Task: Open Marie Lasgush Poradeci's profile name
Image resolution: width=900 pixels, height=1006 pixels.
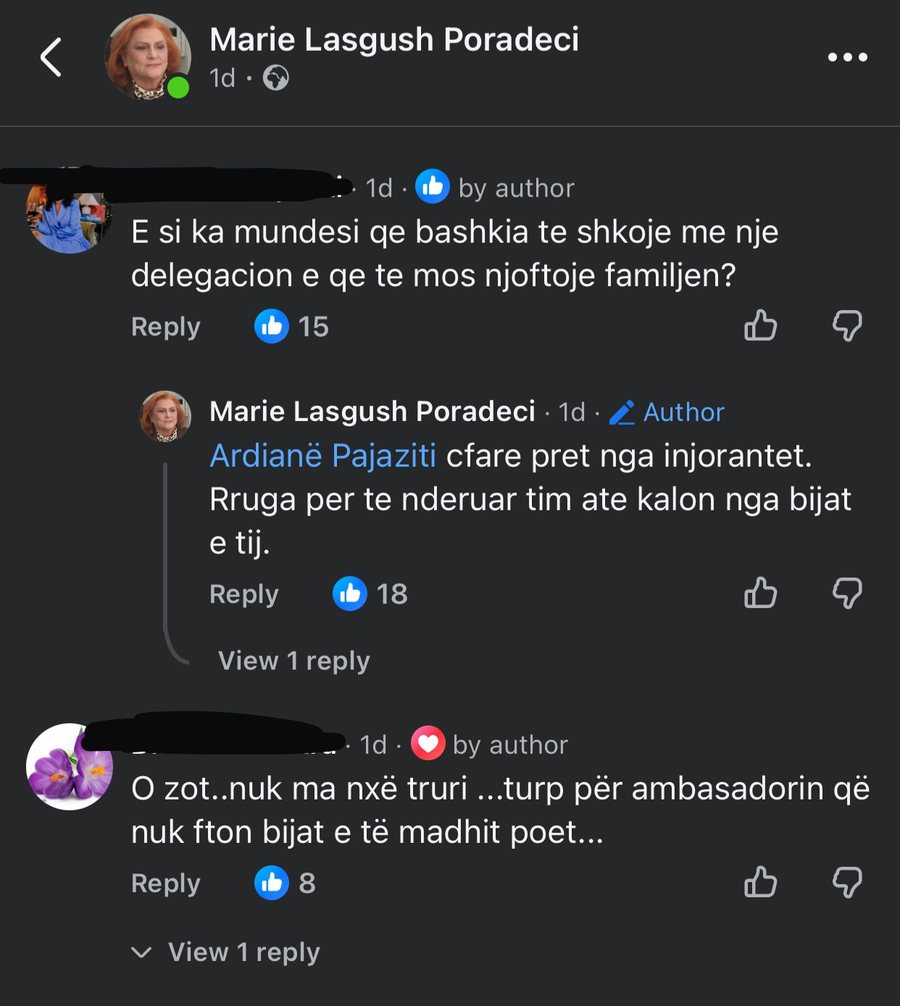Action: (x=394, y=41)
